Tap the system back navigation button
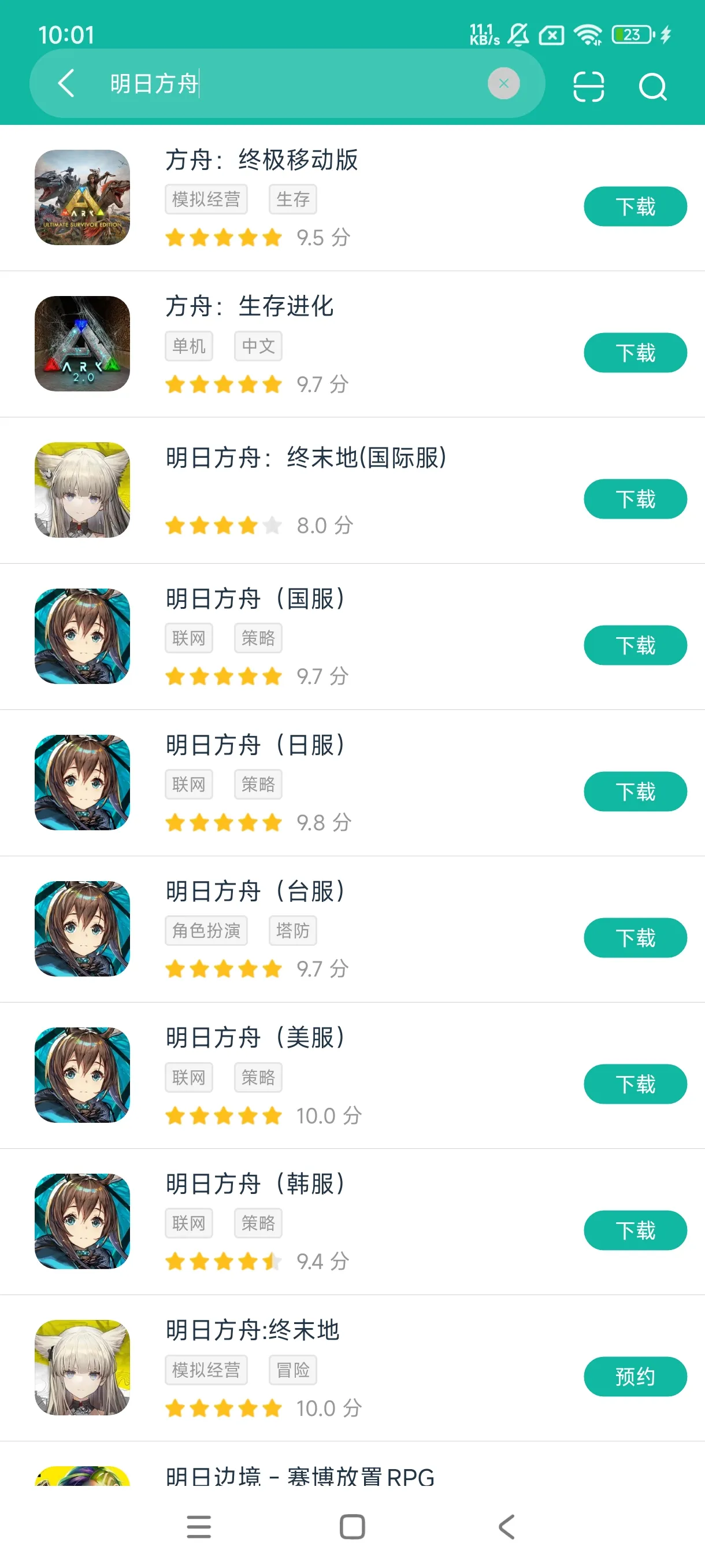 coord(506,1526)
